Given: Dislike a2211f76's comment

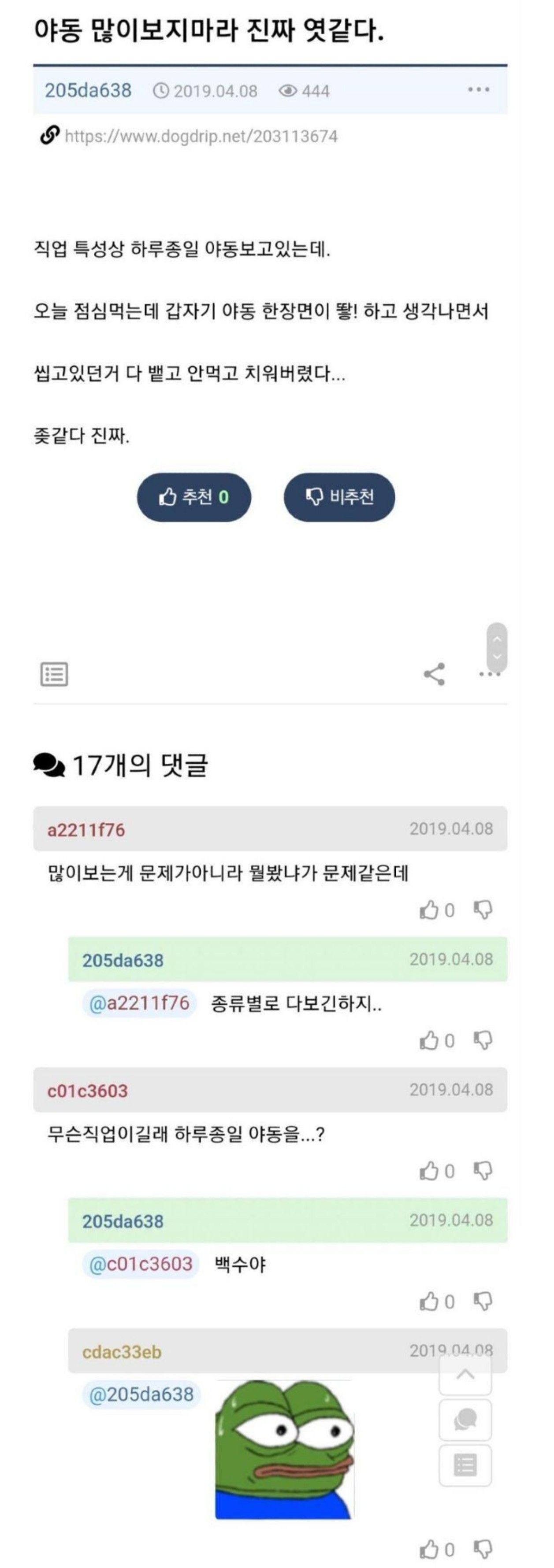Looking at the screenshot, I should click(483, 910).
